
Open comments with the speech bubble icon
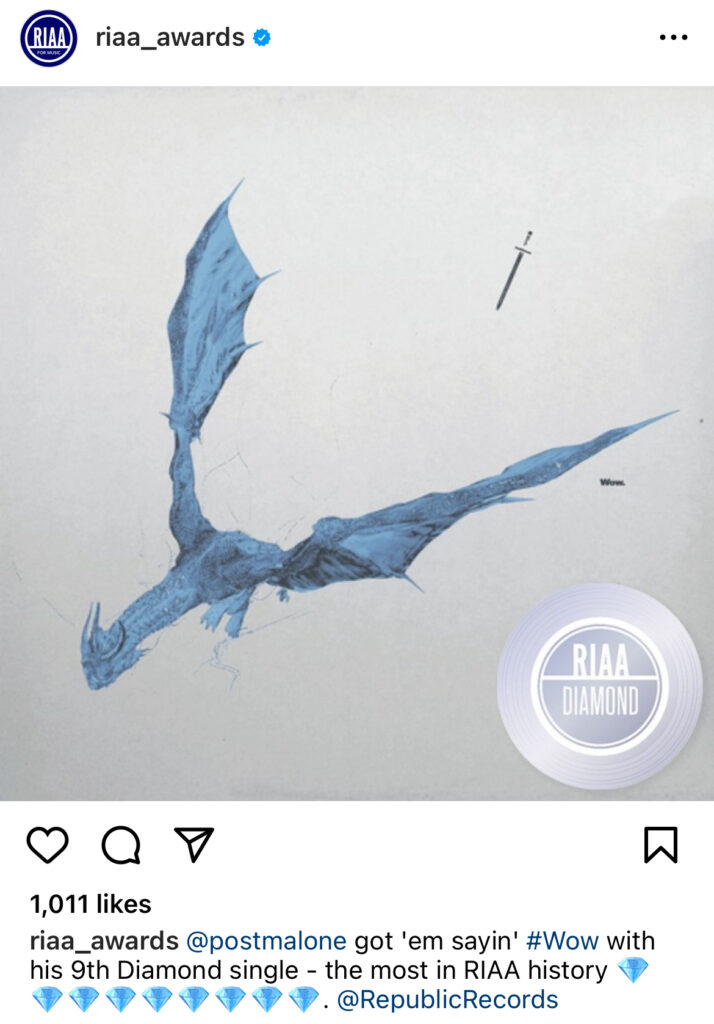coord(121,845)
